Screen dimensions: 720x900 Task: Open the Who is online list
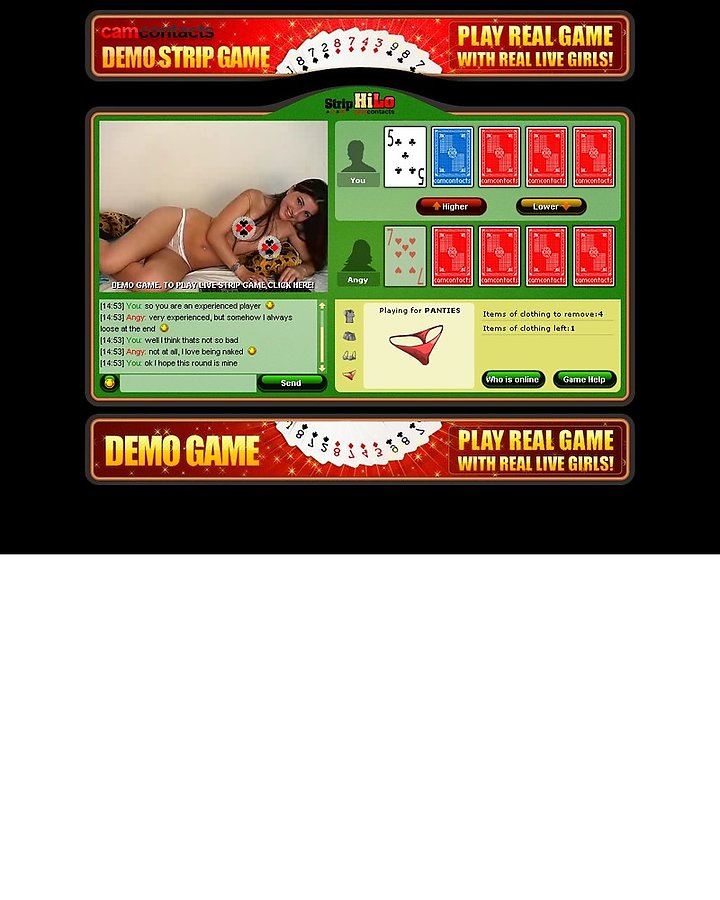(x=513, y=380)
